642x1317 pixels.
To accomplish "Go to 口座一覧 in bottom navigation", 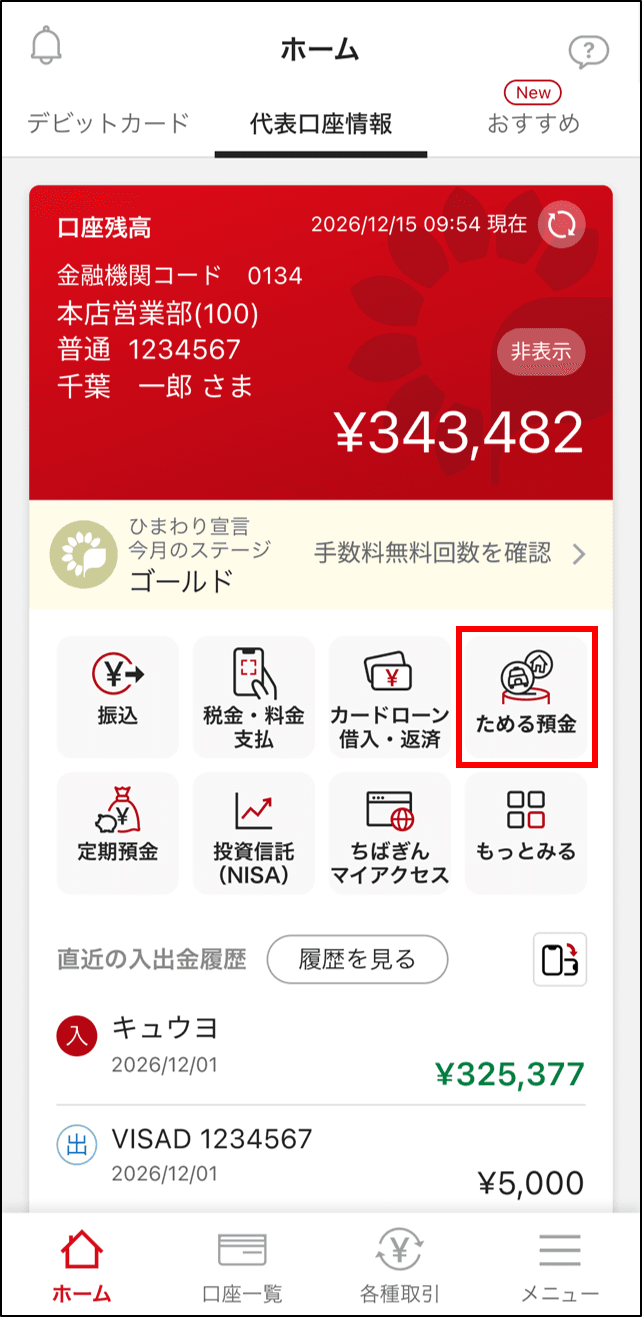I will (241, 1267).
